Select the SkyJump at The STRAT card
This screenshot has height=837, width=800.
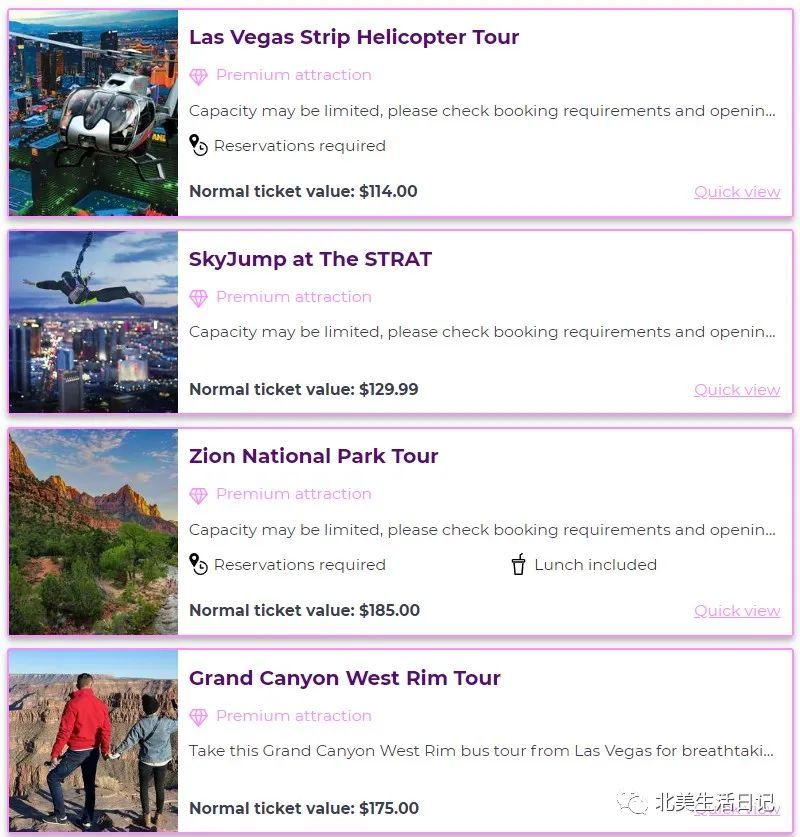tap(400, 322)
